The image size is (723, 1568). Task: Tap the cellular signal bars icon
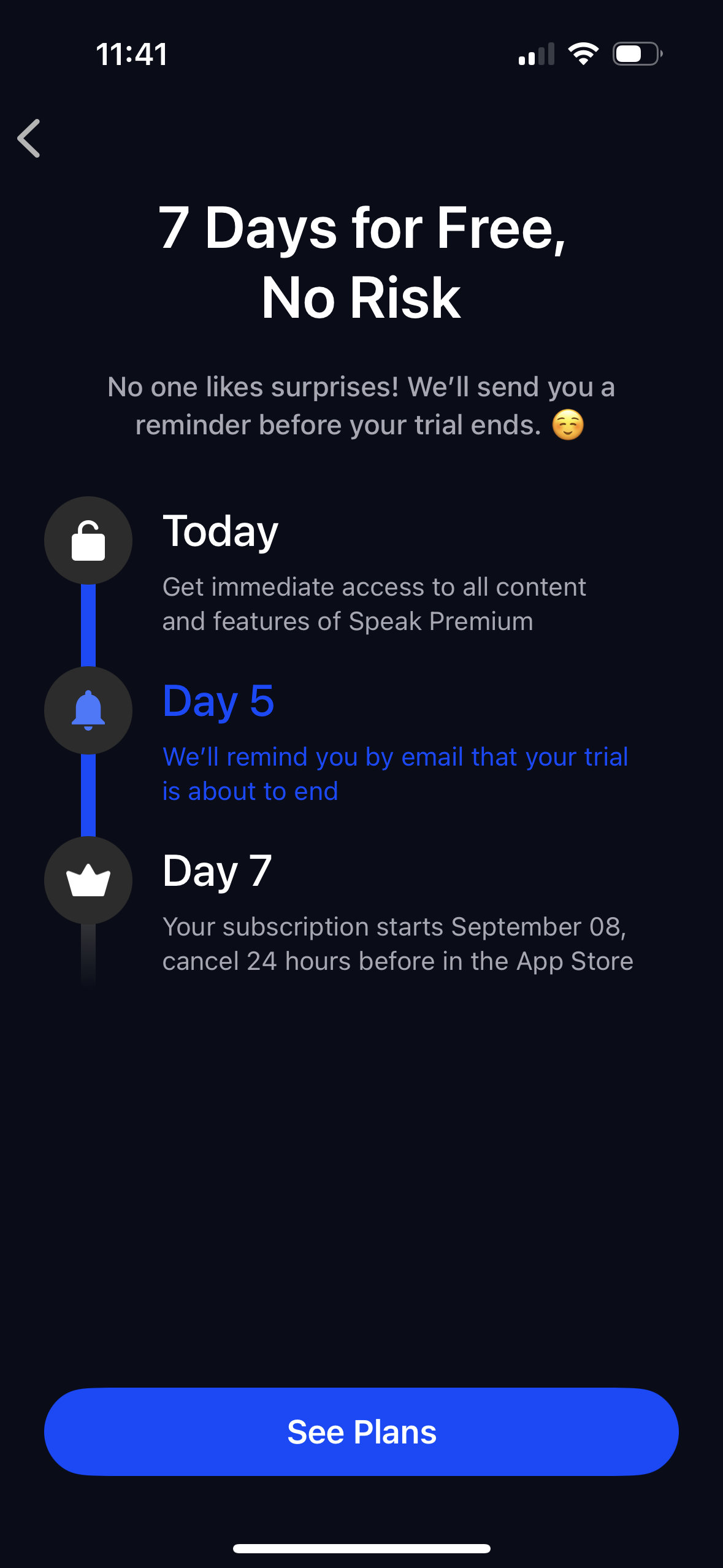537,54
